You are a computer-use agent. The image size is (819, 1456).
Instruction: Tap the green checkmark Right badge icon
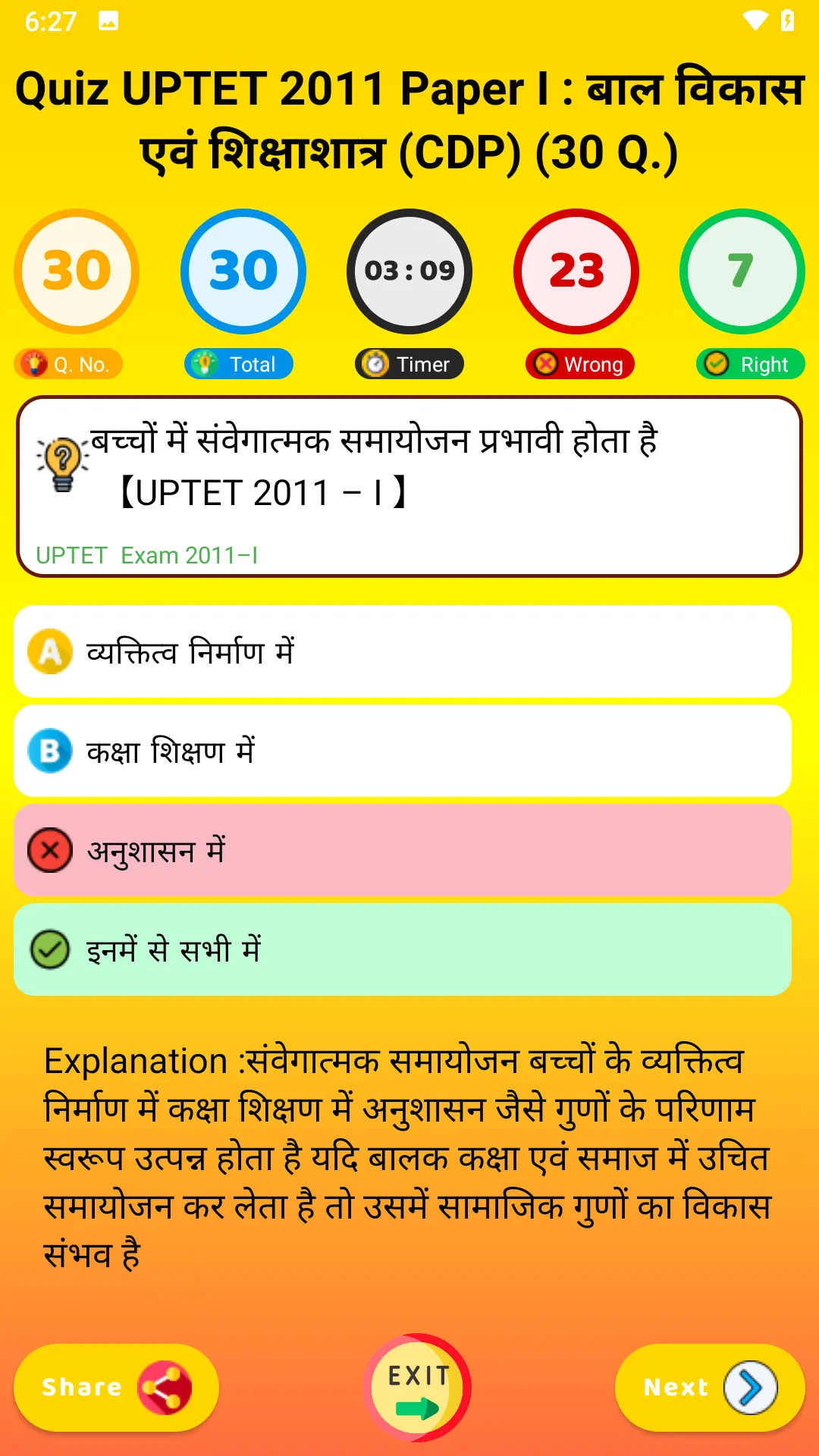716,364
